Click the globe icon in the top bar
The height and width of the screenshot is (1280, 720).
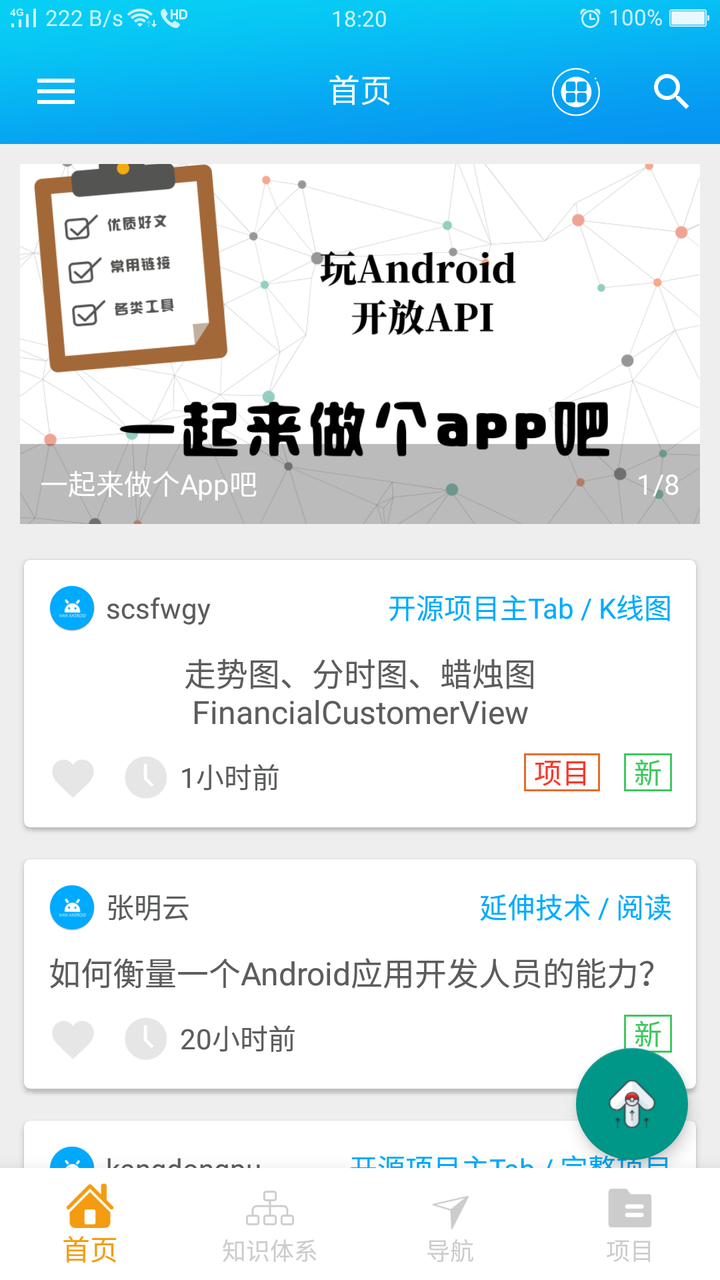[575, 91]
